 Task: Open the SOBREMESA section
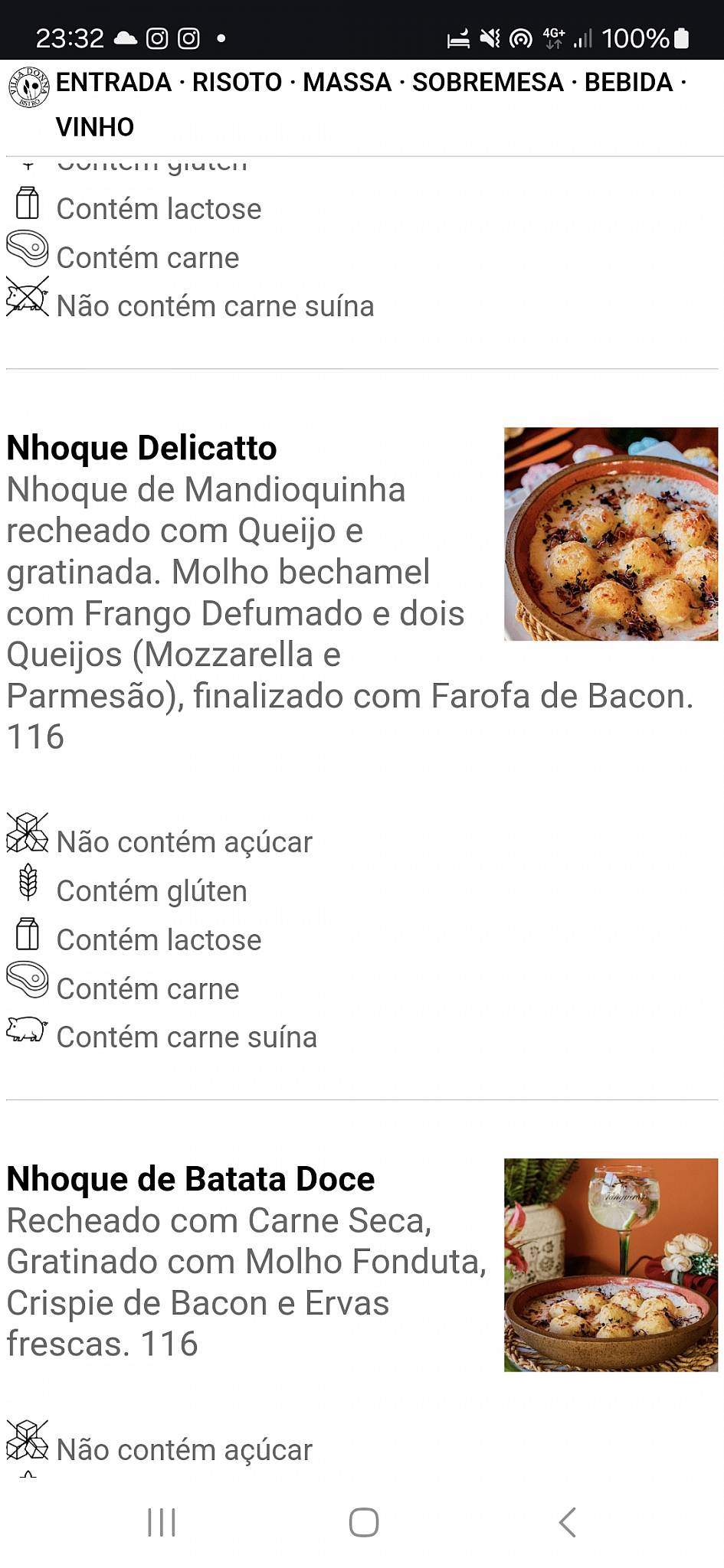click(487, 83)
